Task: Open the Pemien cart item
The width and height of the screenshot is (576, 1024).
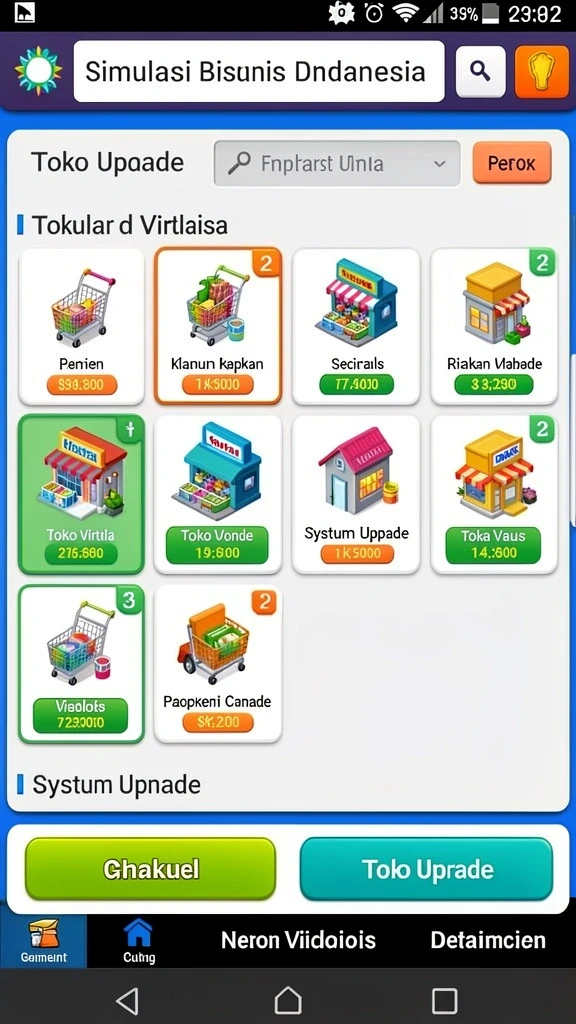Action: tap(82, 327)
